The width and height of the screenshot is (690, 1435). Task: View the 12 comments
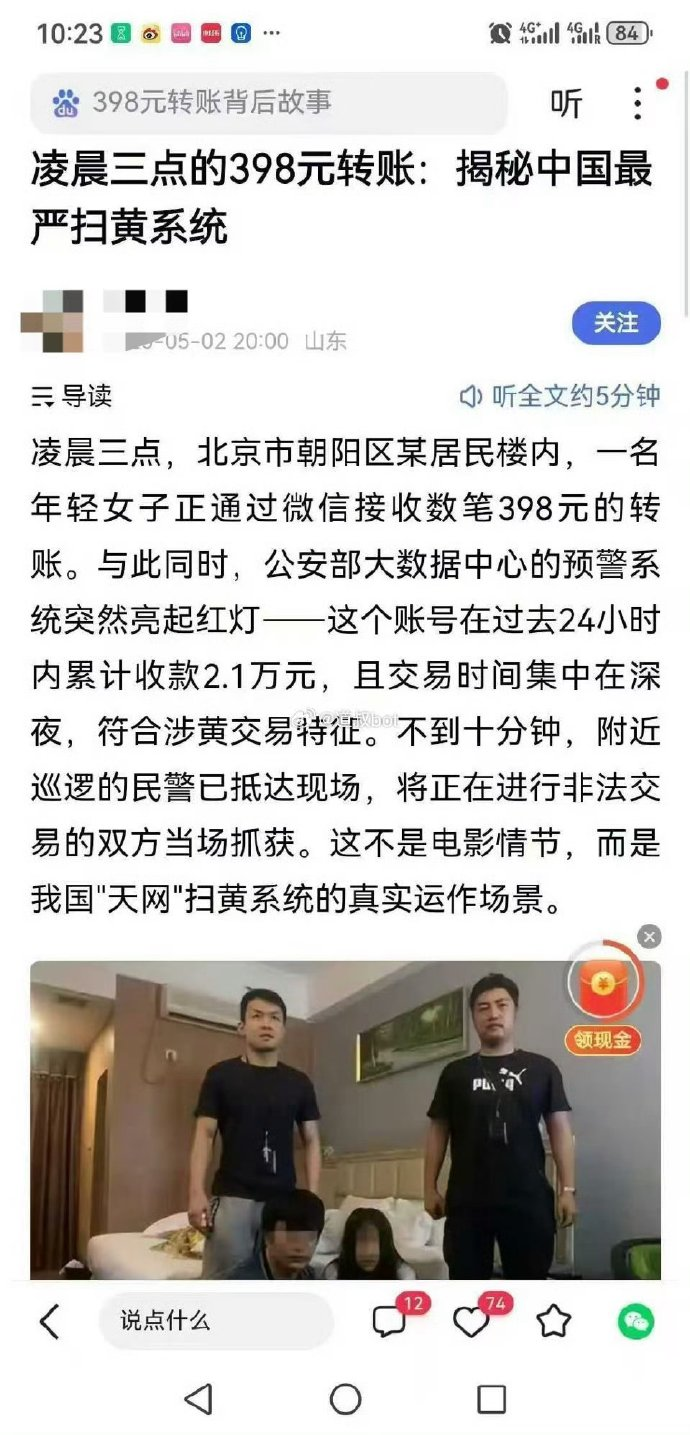[x=390, y=1321]
